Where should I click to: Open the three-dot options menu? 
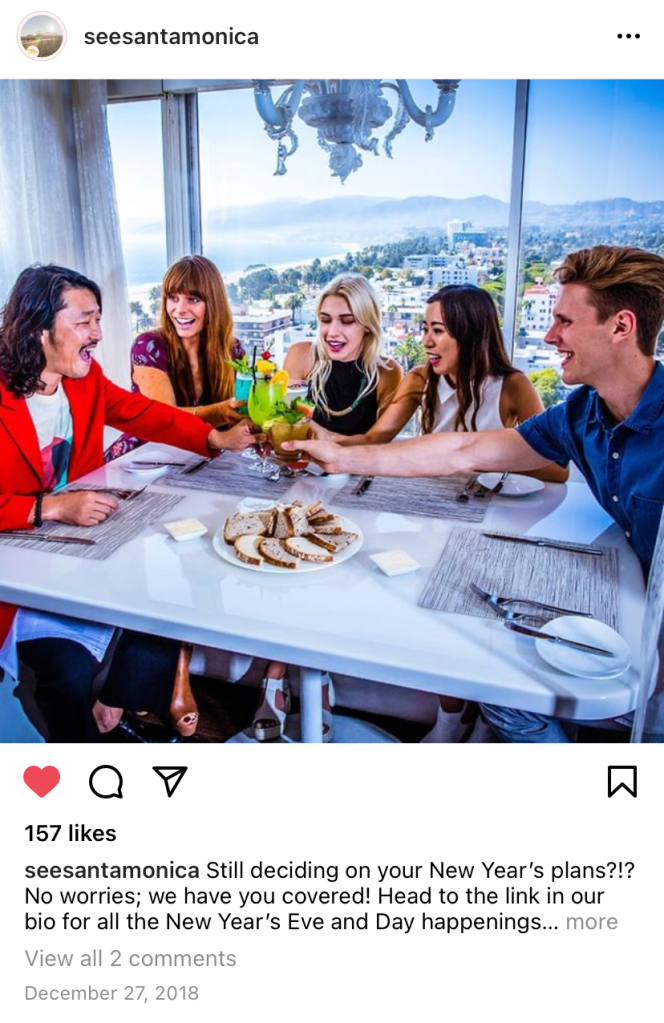pos(628,37)
